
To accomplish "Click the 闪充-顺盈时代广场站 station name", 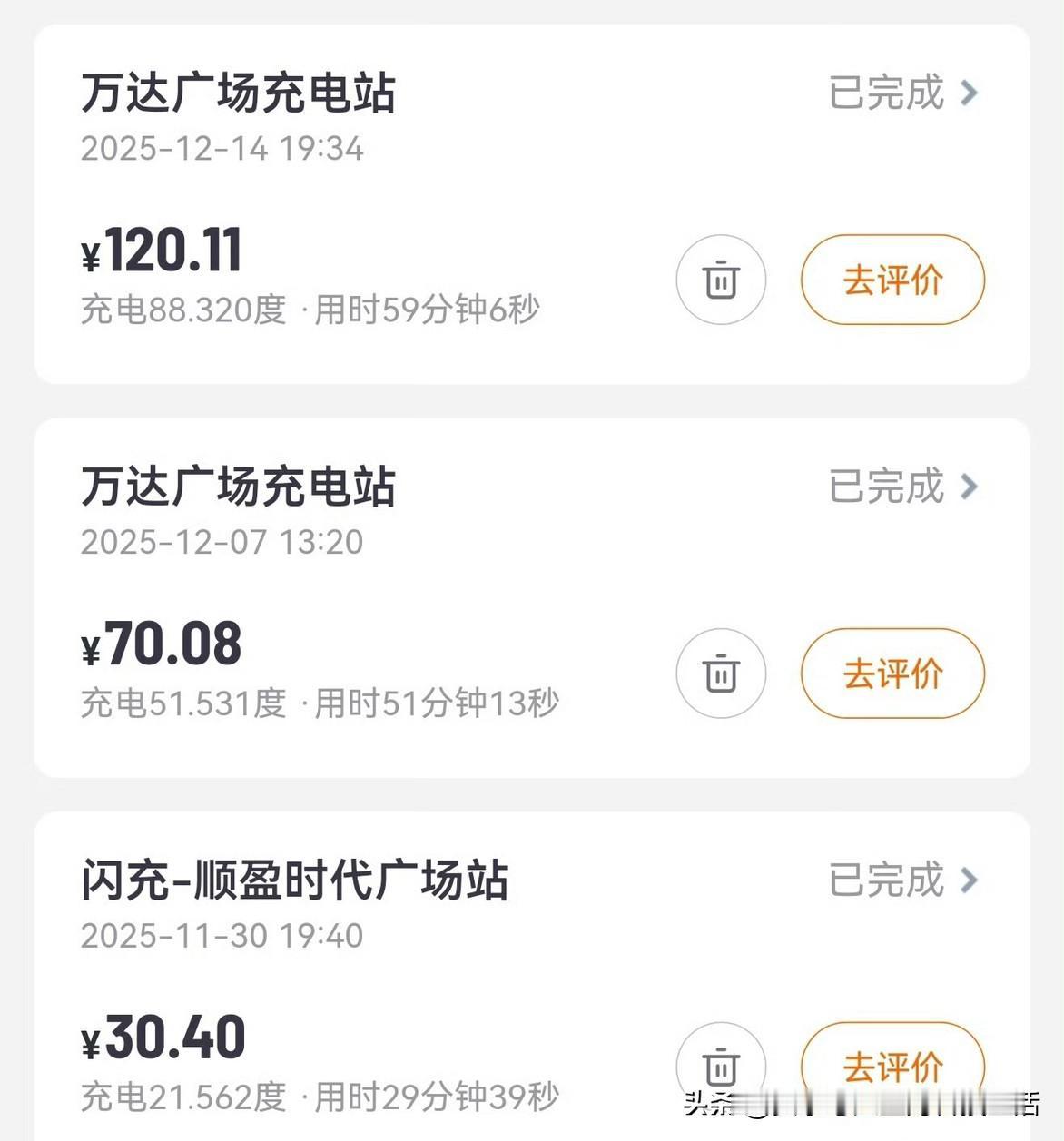I will (x=294, y=879).
